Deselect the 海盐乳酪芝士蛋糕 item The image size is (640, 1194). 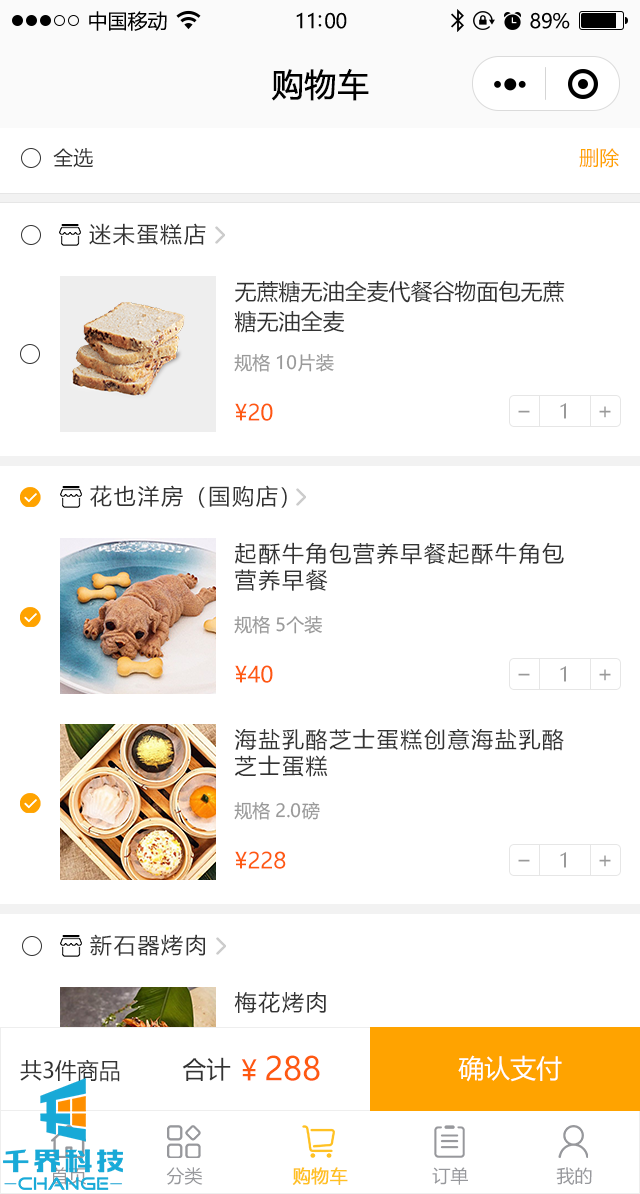pos(30,802)
